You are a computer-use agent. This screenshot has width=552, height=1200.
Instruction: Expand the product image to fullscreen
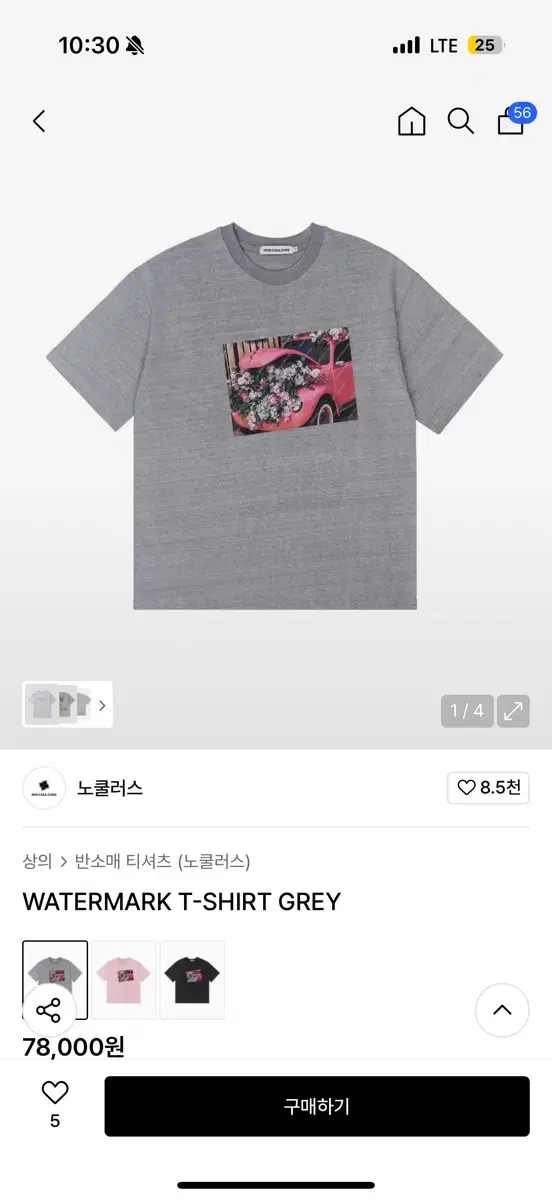click(x=514, y=711)
